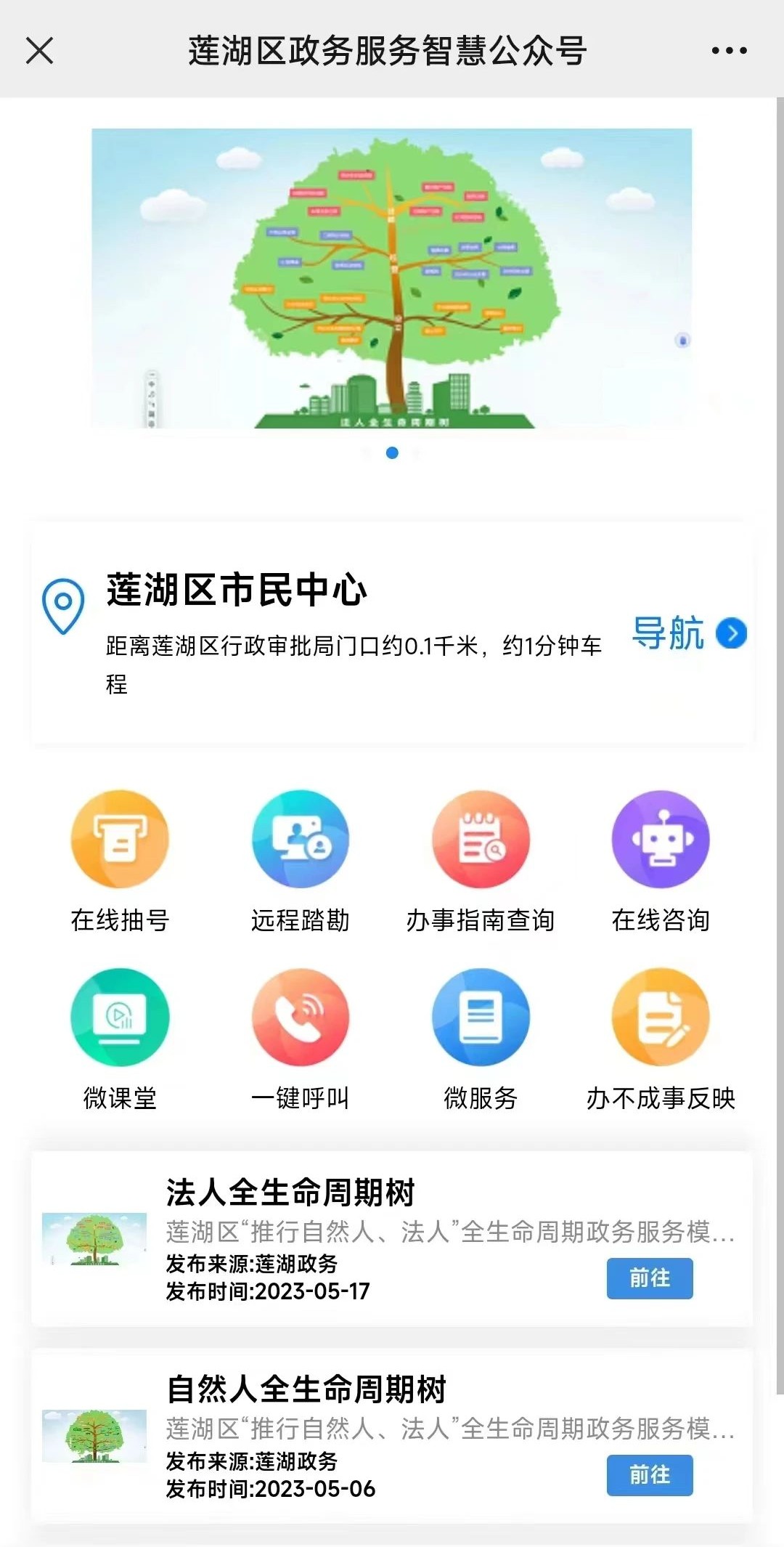Open 微服务
This screenshot has height=1547, width=784.
coord(481,1018)
